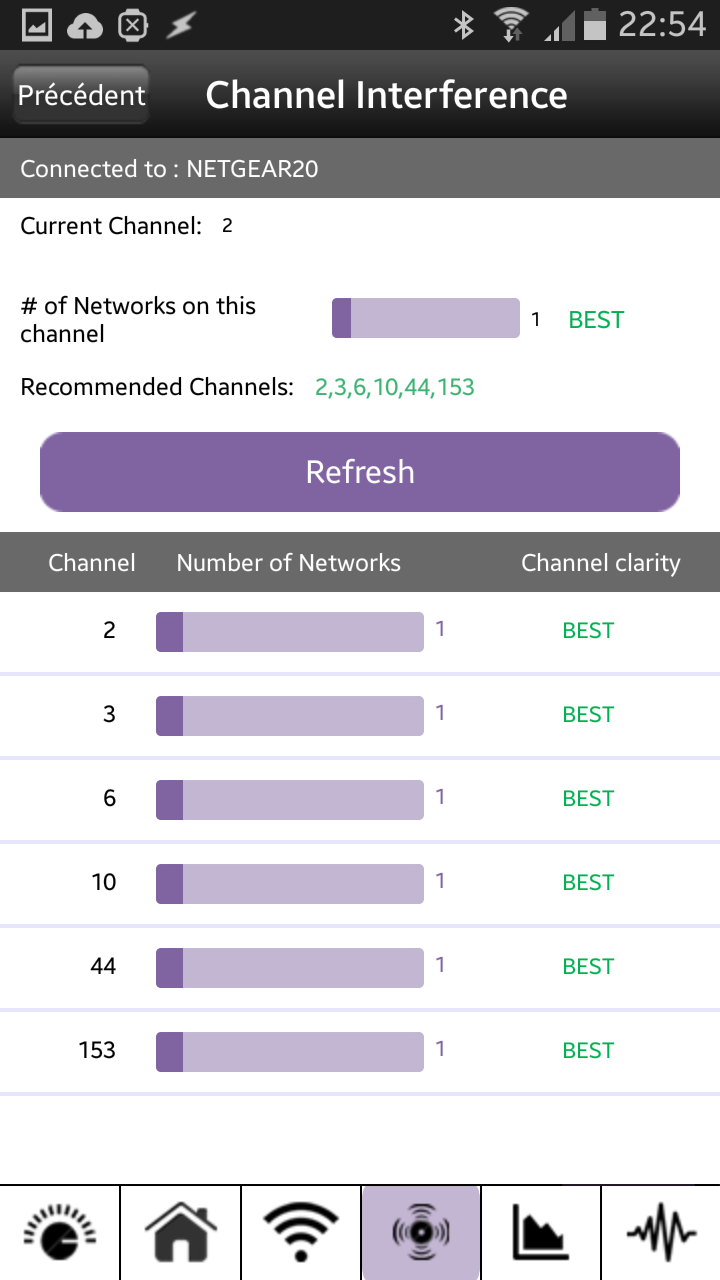720x1280 pixels.
Task: Switch to the Wi-Fi networks tab
Action: point(301,1232)
